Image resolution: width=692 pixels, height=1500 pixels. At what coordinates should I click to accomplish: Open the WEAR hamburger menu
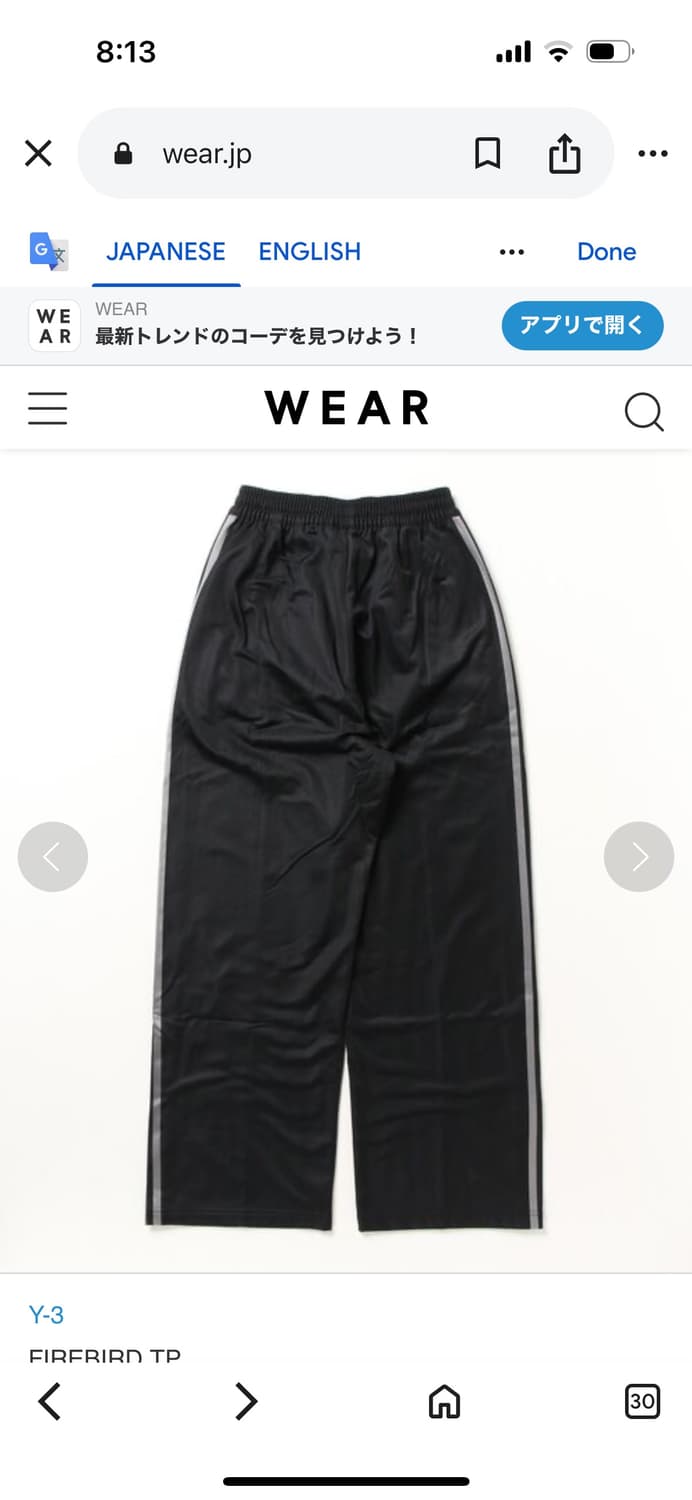tap(47, 408)
